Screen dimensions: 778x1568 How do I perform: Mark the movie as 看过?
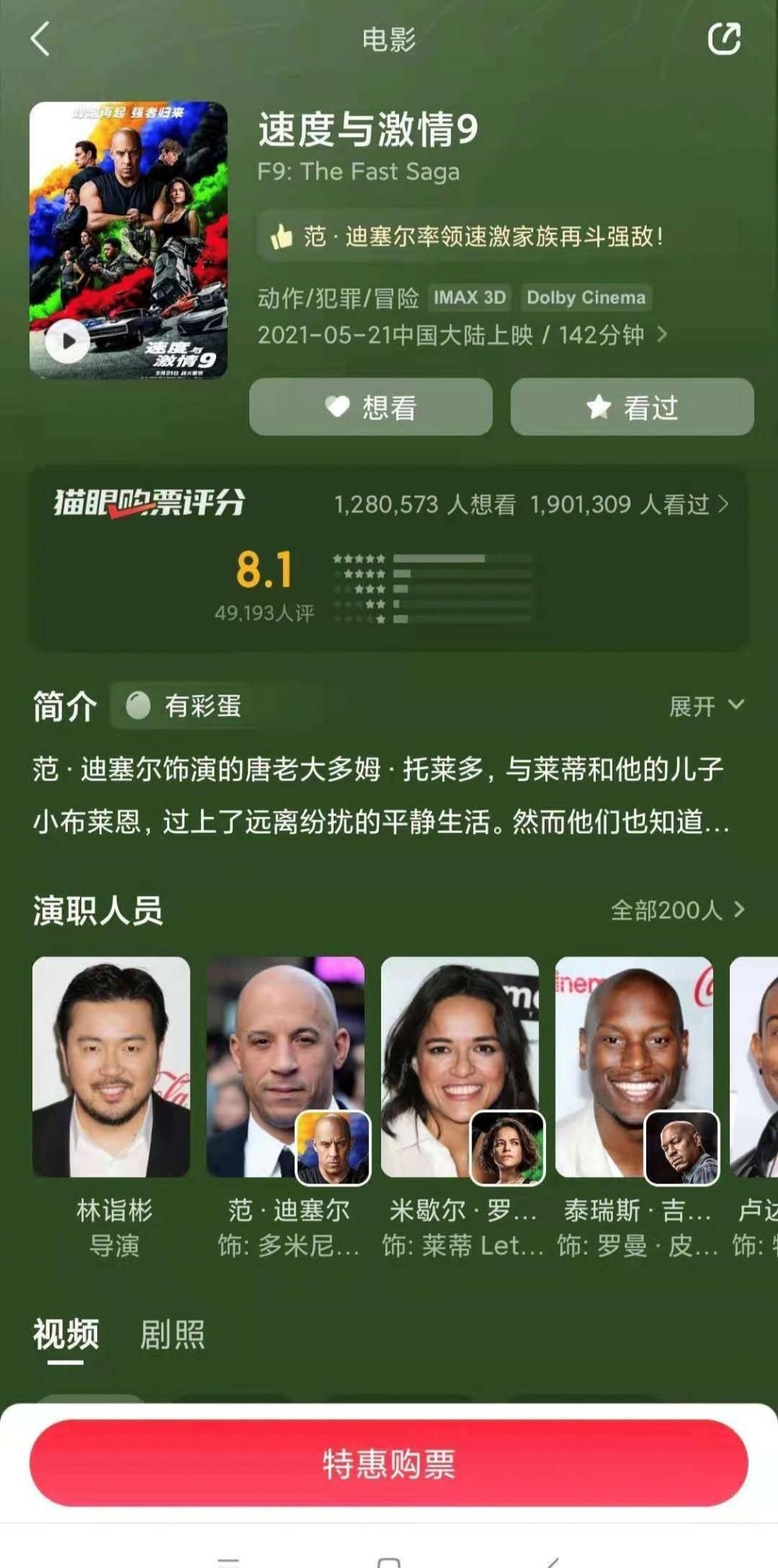click(x=632, y=407)
